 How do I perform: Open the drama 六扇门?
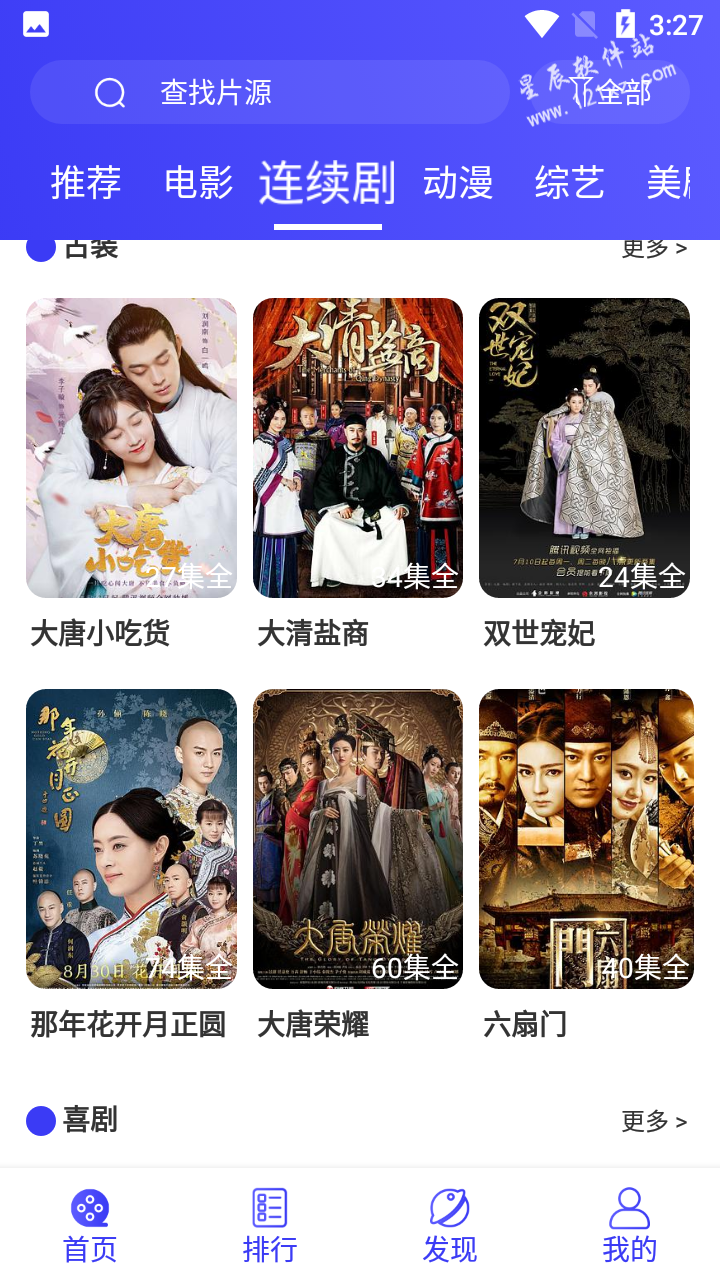coord(585,839)
